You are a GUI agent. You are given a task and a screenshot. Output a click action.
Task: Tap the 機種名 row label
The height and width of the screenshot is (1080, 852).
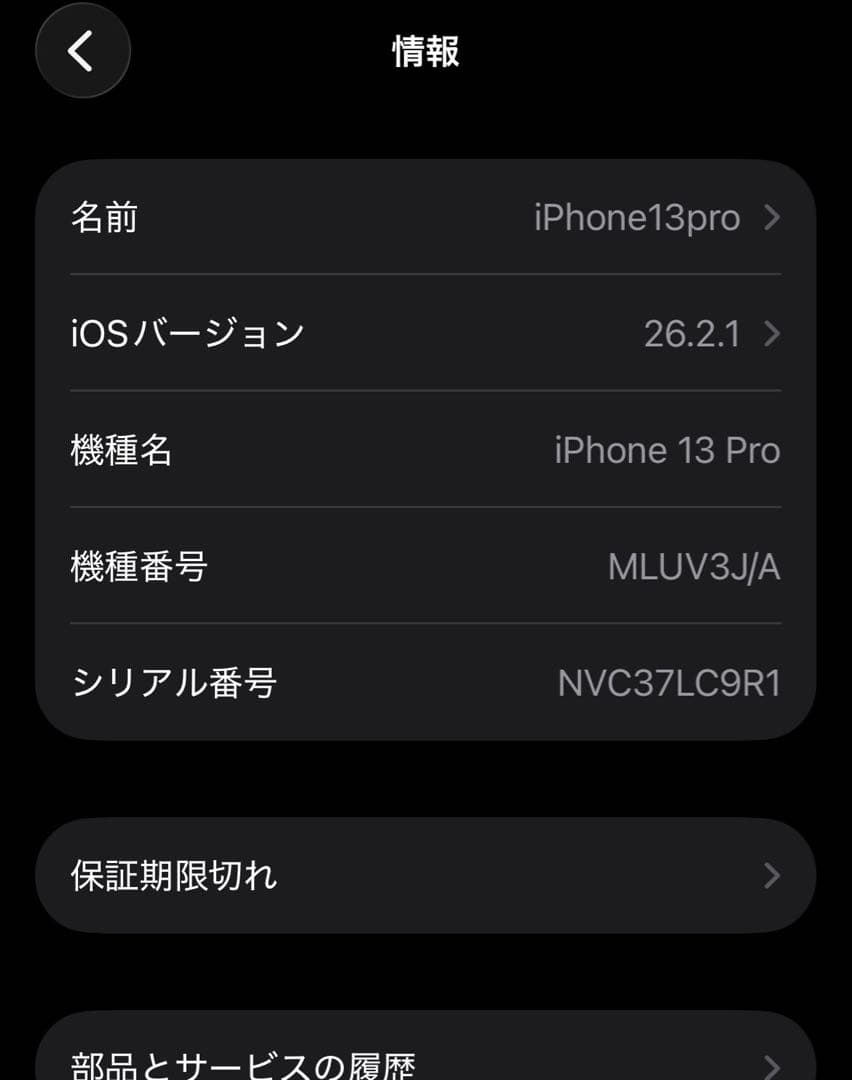click(120, 450)
